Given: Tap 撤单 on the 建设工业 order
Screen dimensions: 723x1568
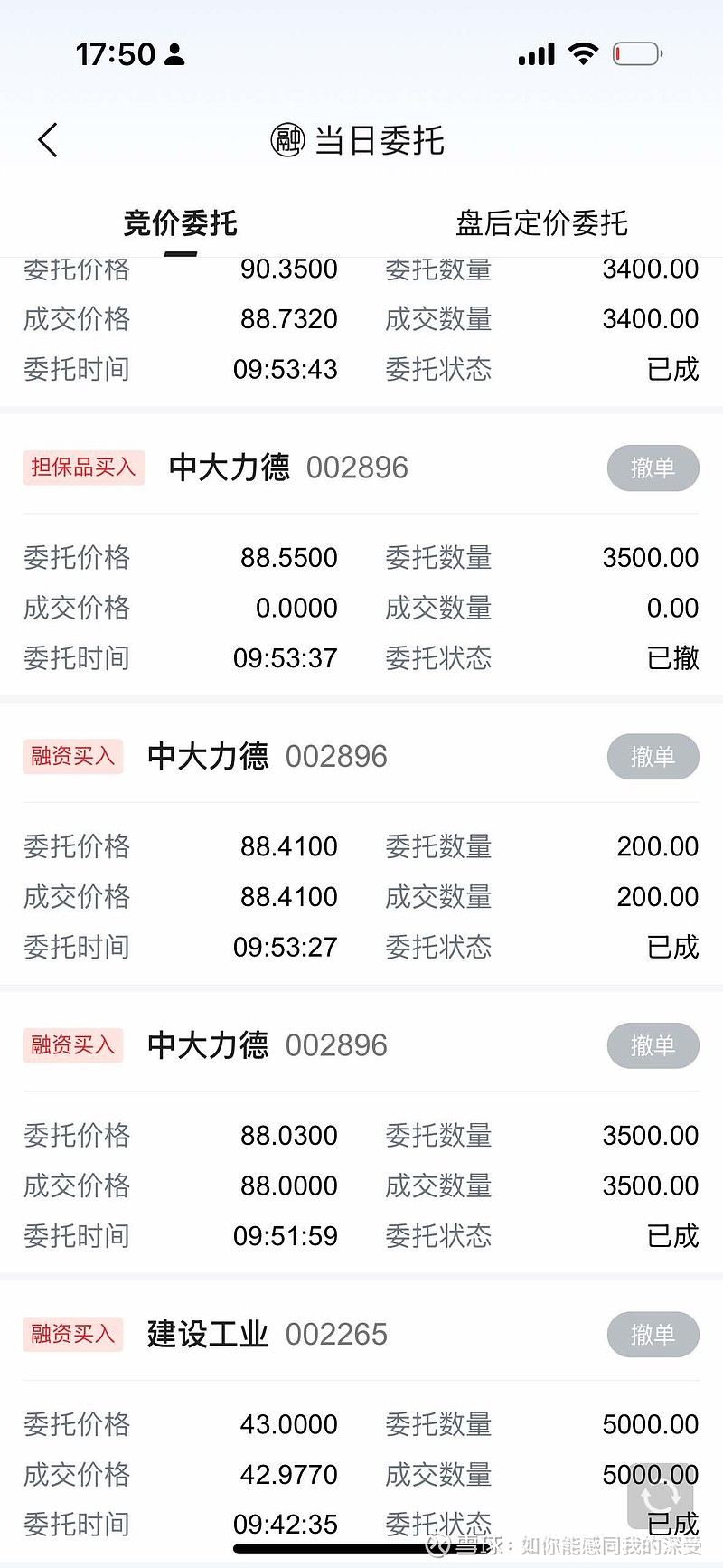Looking at the screenshot, I should pyautogui.click(x=653, y=1334).
